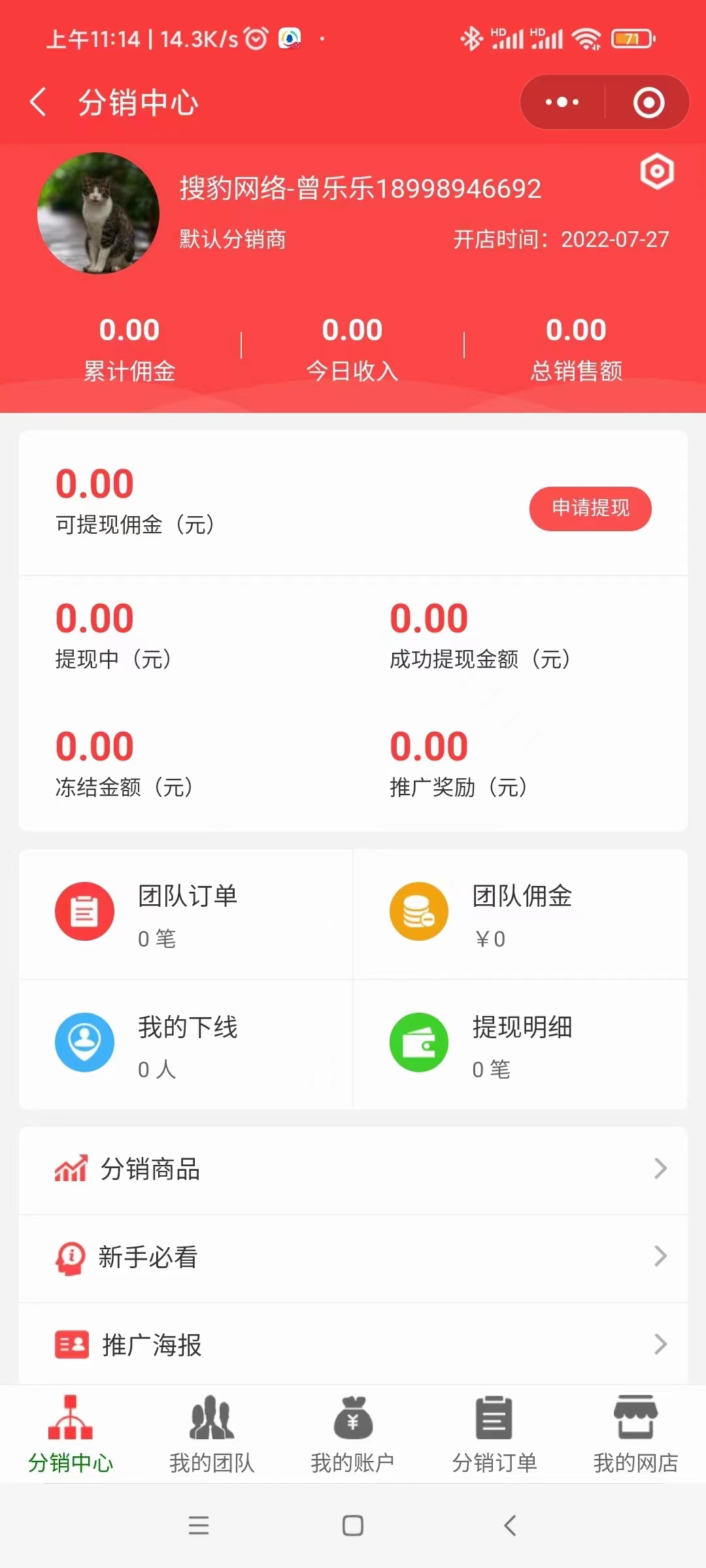
Task: Open the 推广海报 row
Action: tap(353, 1345)
